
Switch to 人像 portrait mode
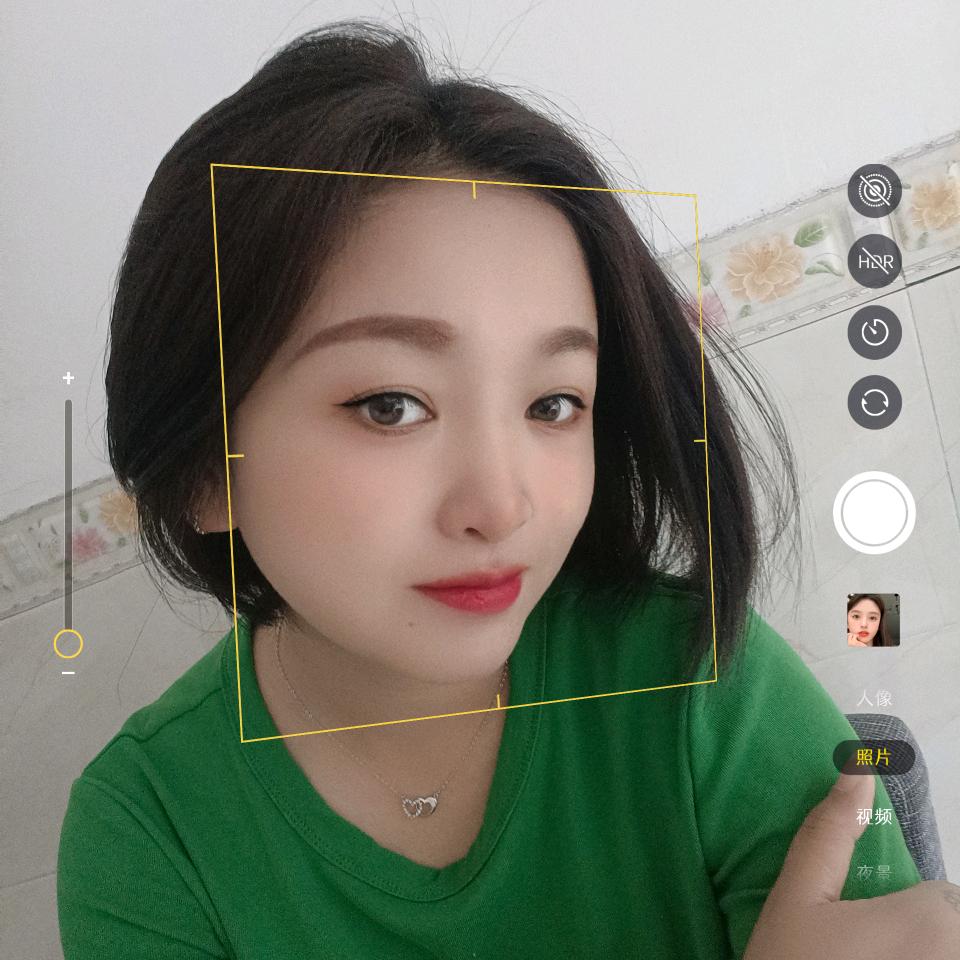click(874, 698)
